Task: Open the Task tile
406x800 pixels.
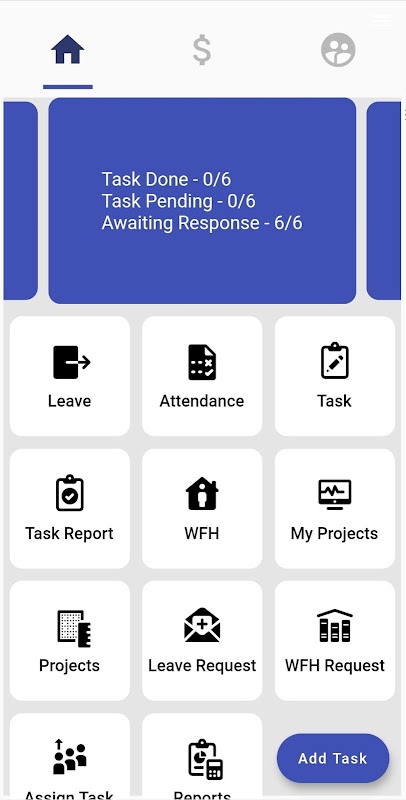Action: coord(335,376)
